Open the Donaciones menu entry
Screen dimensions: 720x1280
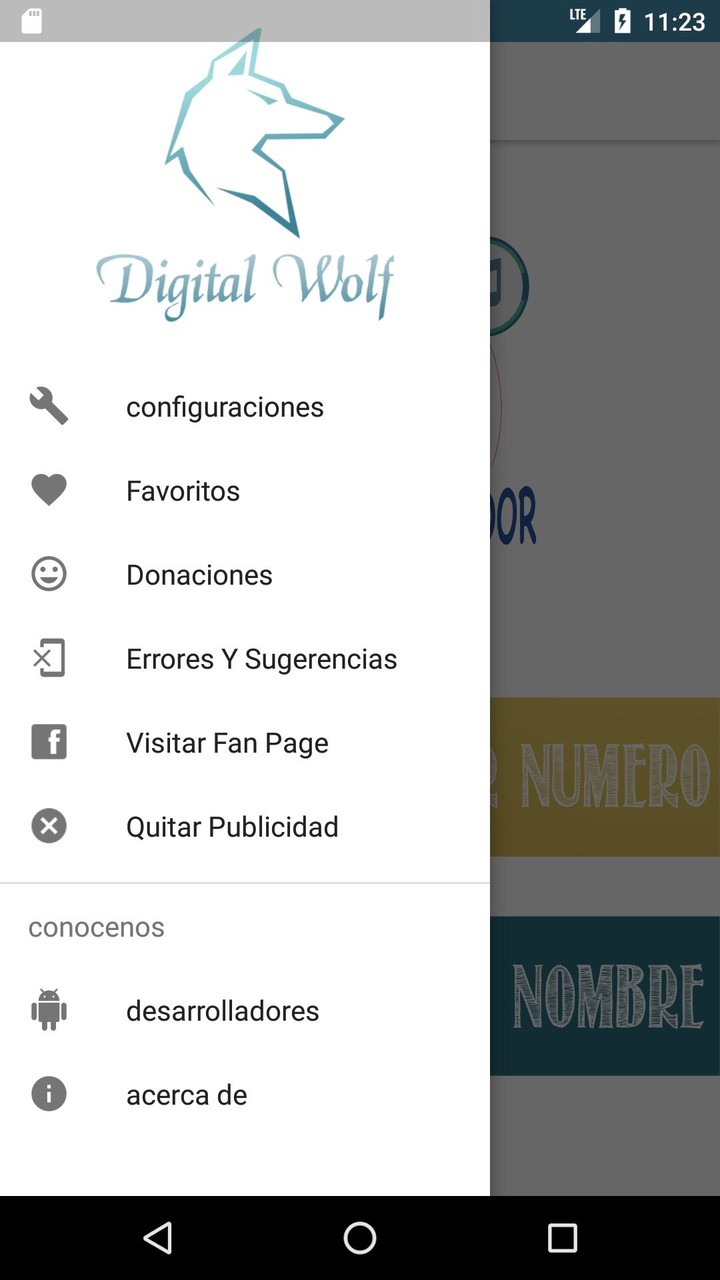pyautogui.click(x=199, y=574)
